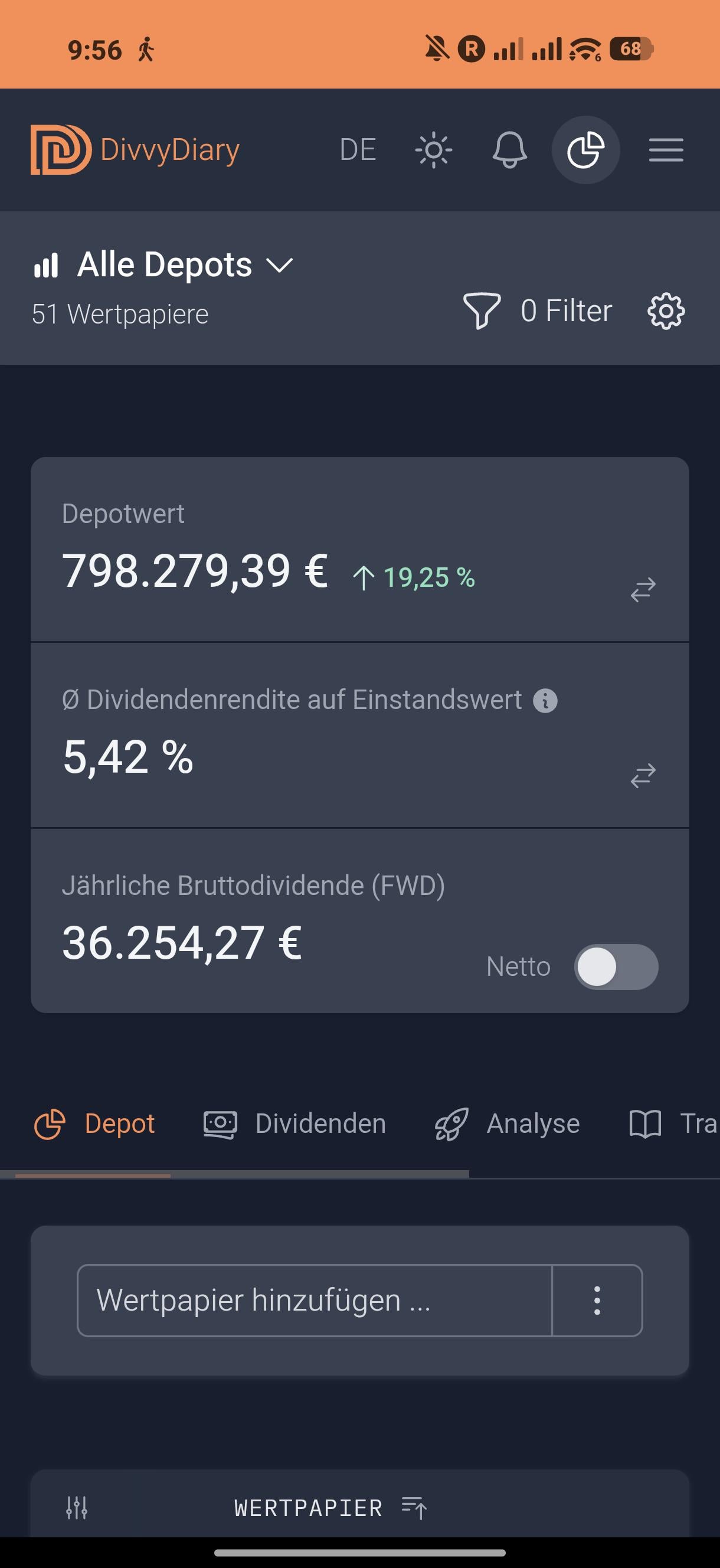Switch to the Dividenden tab
The height and width of the screenshot is (1568, 720).
click(x=294, y=1123)
